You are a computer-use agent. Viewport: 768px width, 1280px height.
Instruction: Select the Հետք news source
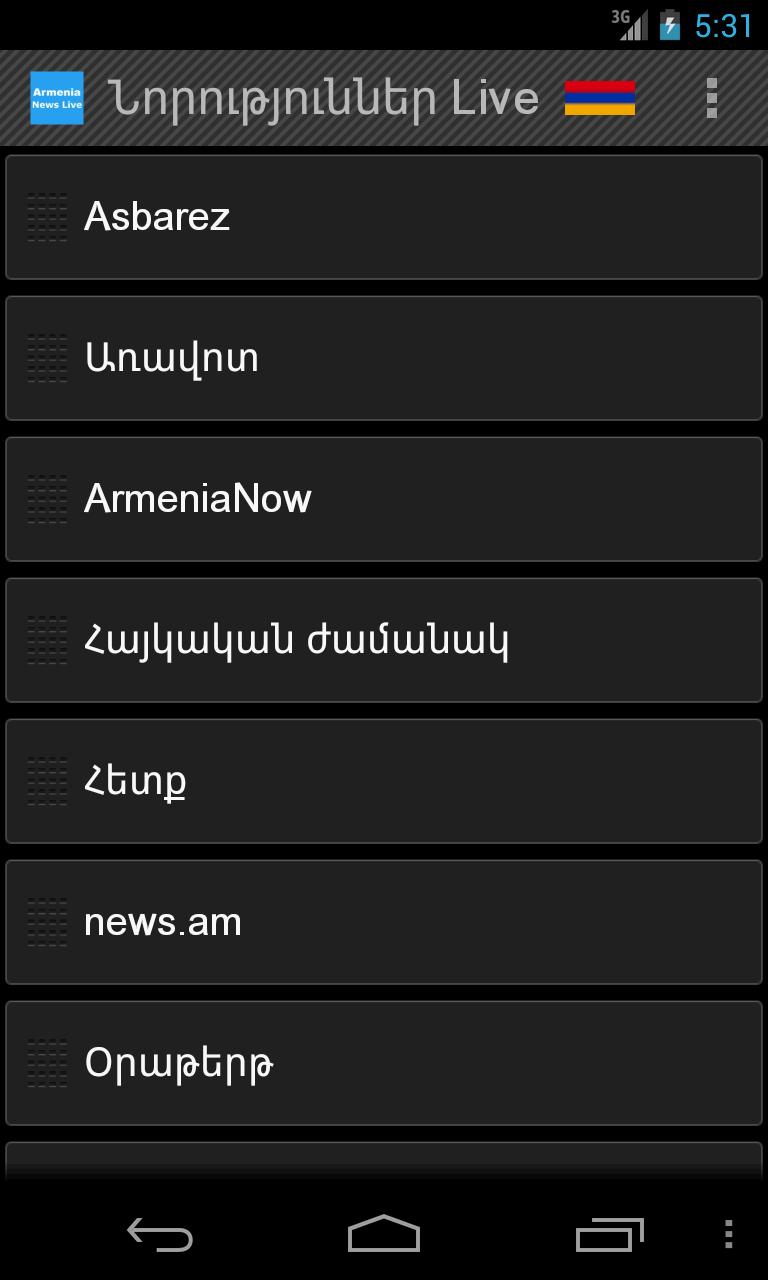tap(384, 780)
